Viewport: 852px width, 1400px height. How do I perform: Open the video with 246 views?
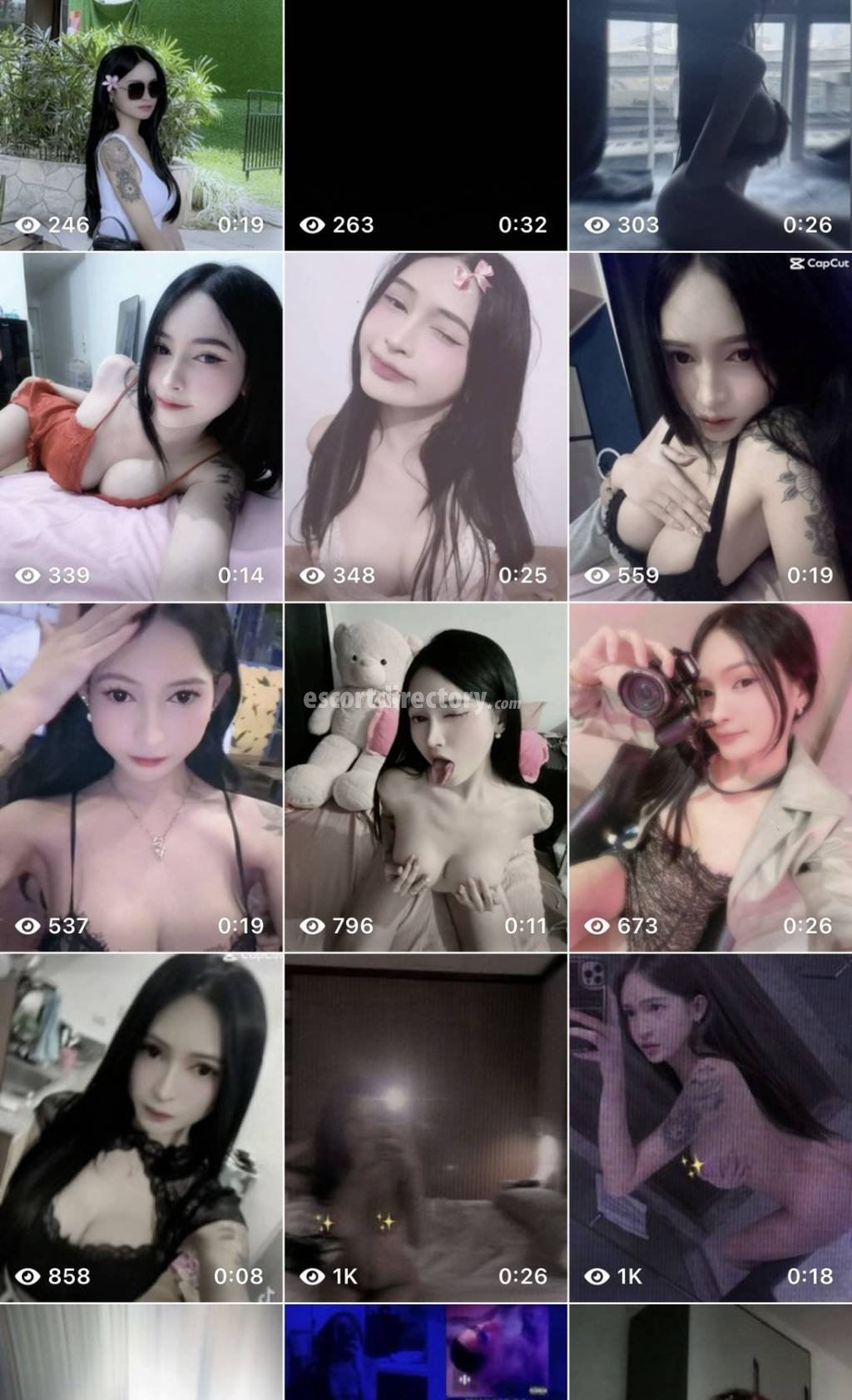point(141,125)
